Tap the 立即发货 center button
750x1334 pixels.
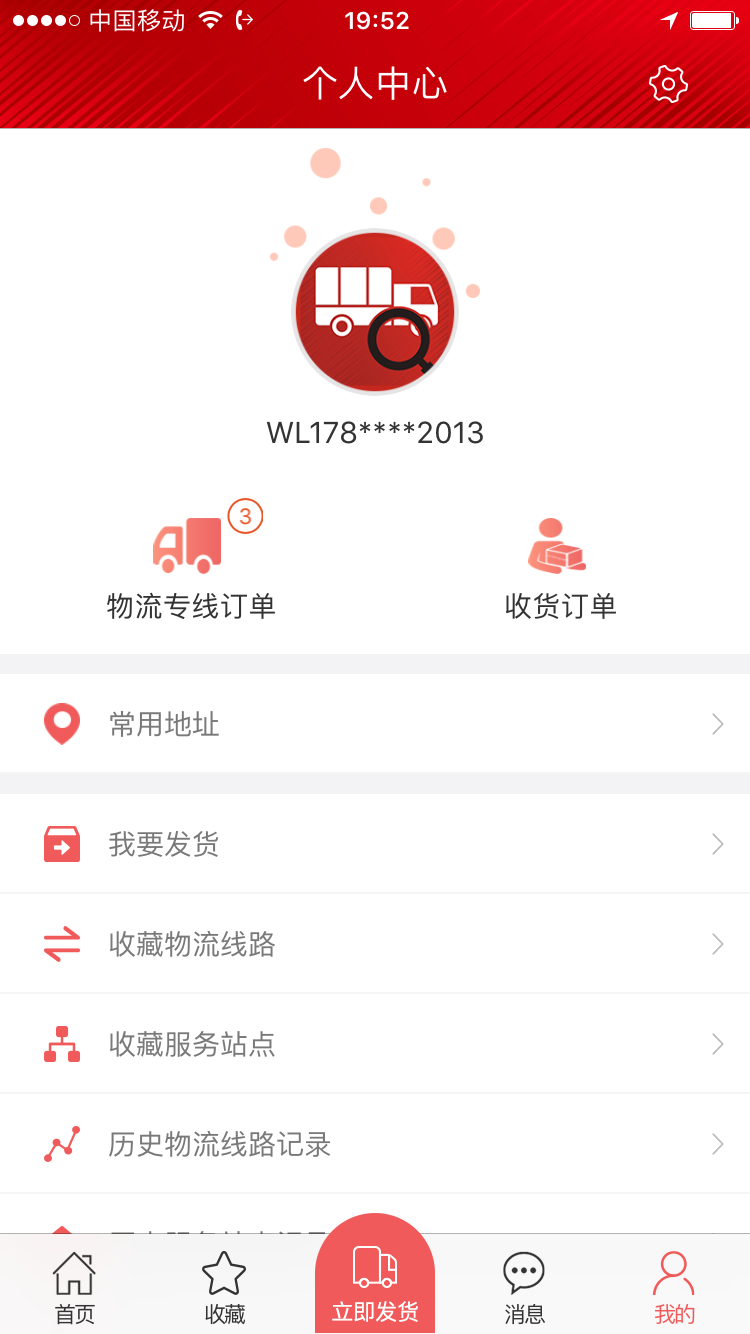pyautogui.click(x=375, y=1274)
